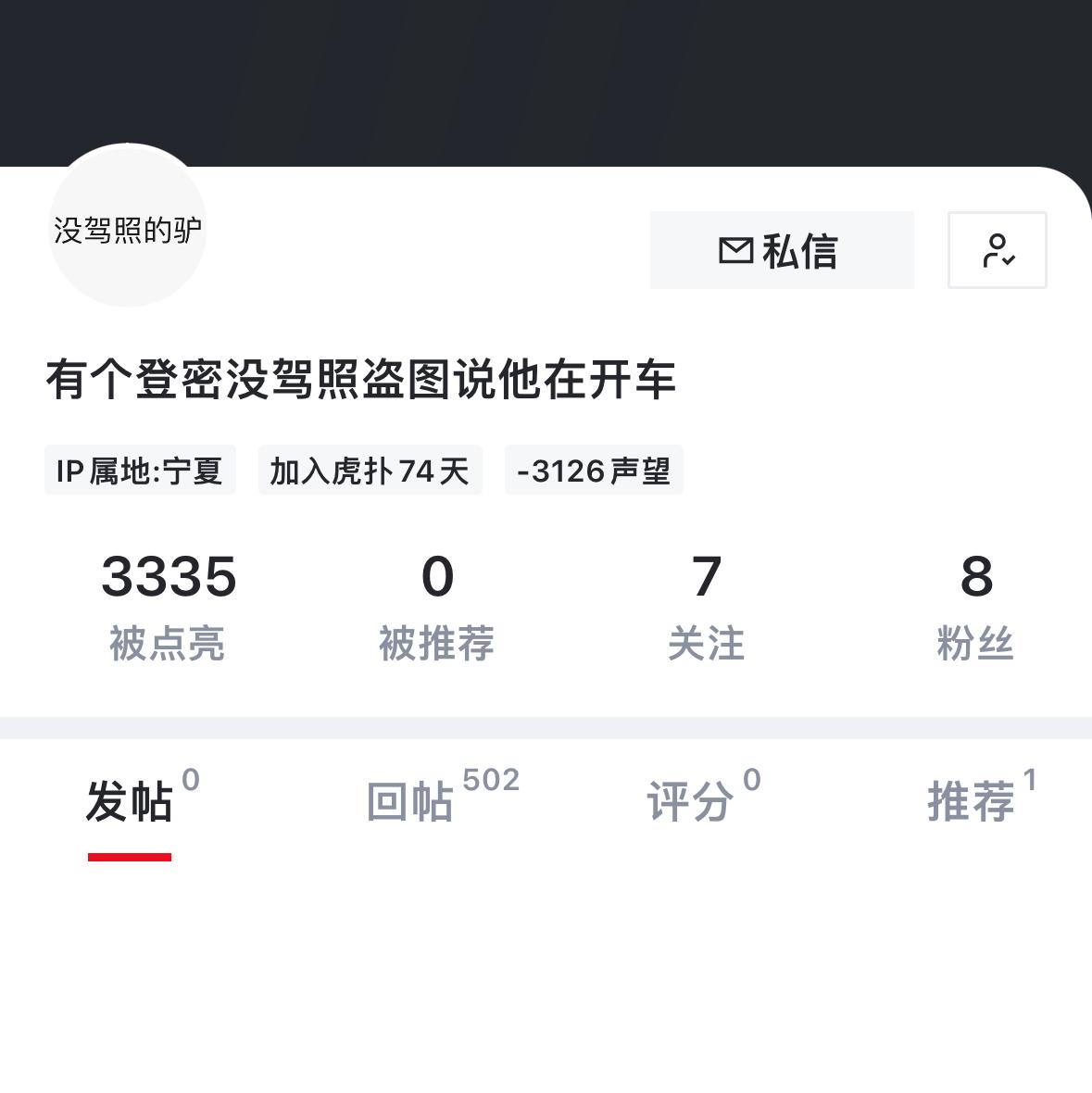Switch to the 回帖 tab
This screenshot has width=1092, height=1093.
coord(410,800)
